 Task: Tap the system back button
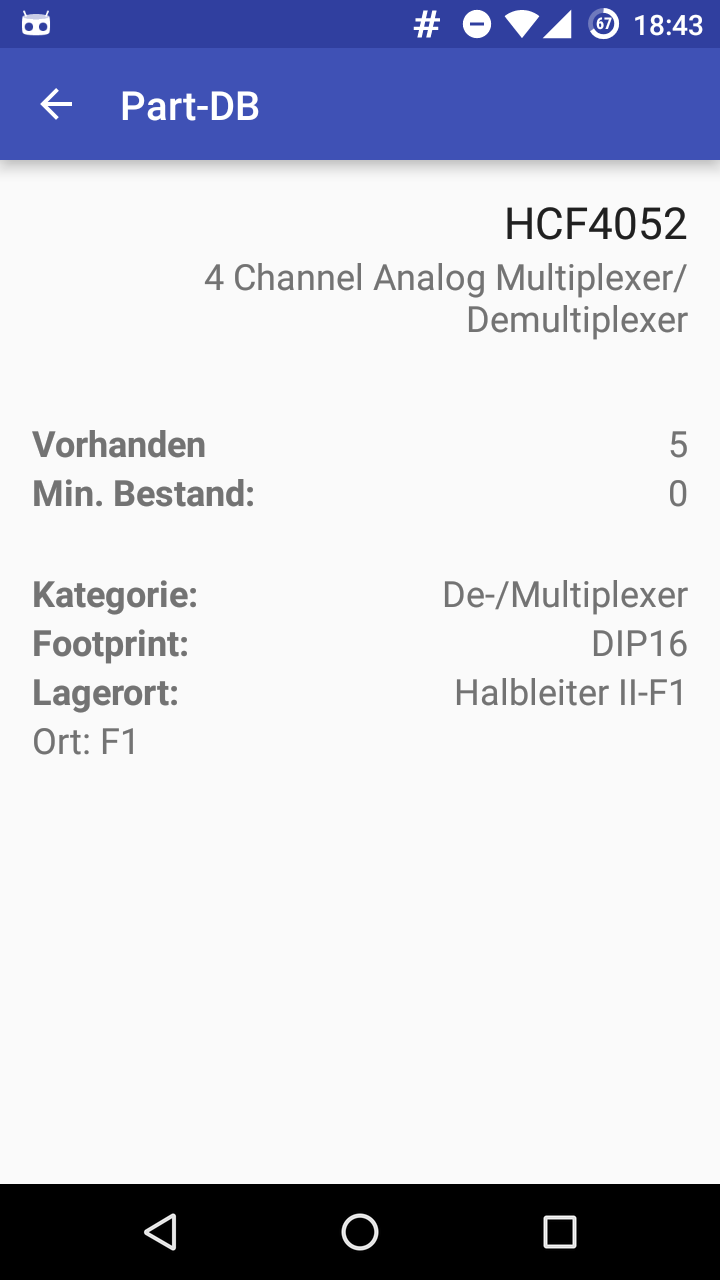(x=160, y=1232)
